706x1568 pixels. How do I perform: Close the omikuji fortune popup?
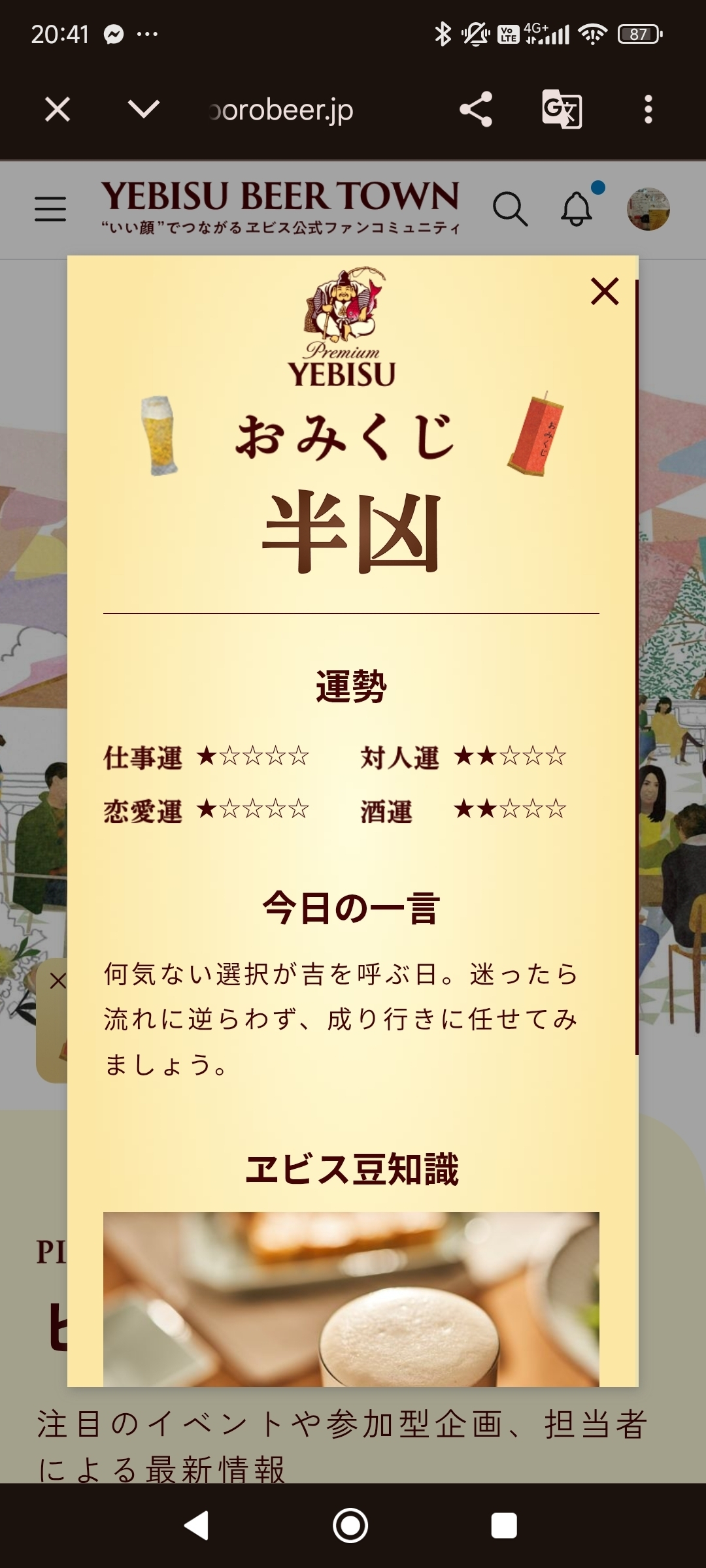[x=605, y=291]
